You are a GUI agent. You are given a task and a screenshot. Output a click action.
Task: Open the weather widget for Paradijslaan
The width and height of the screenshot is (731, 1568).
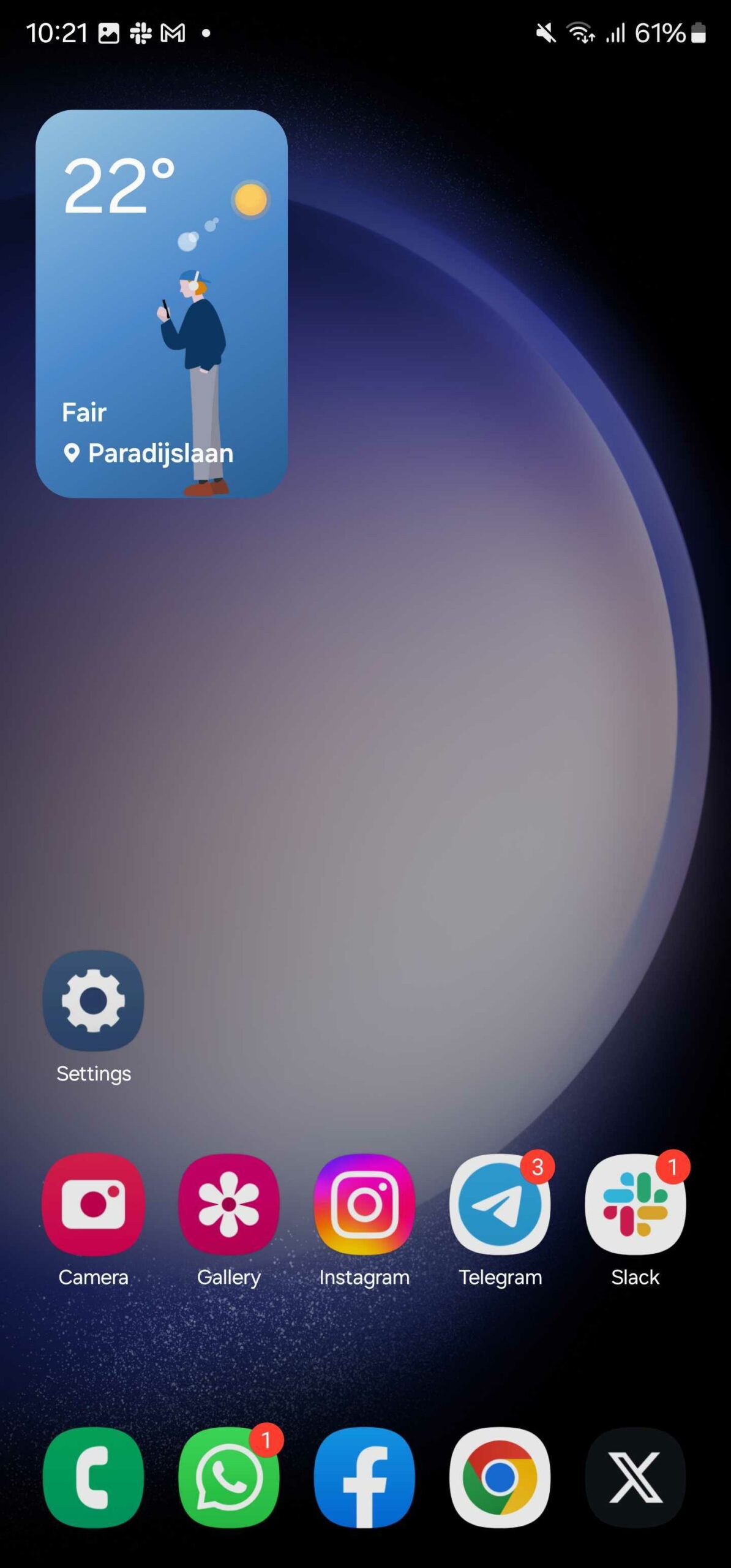[x=161, y=303]
